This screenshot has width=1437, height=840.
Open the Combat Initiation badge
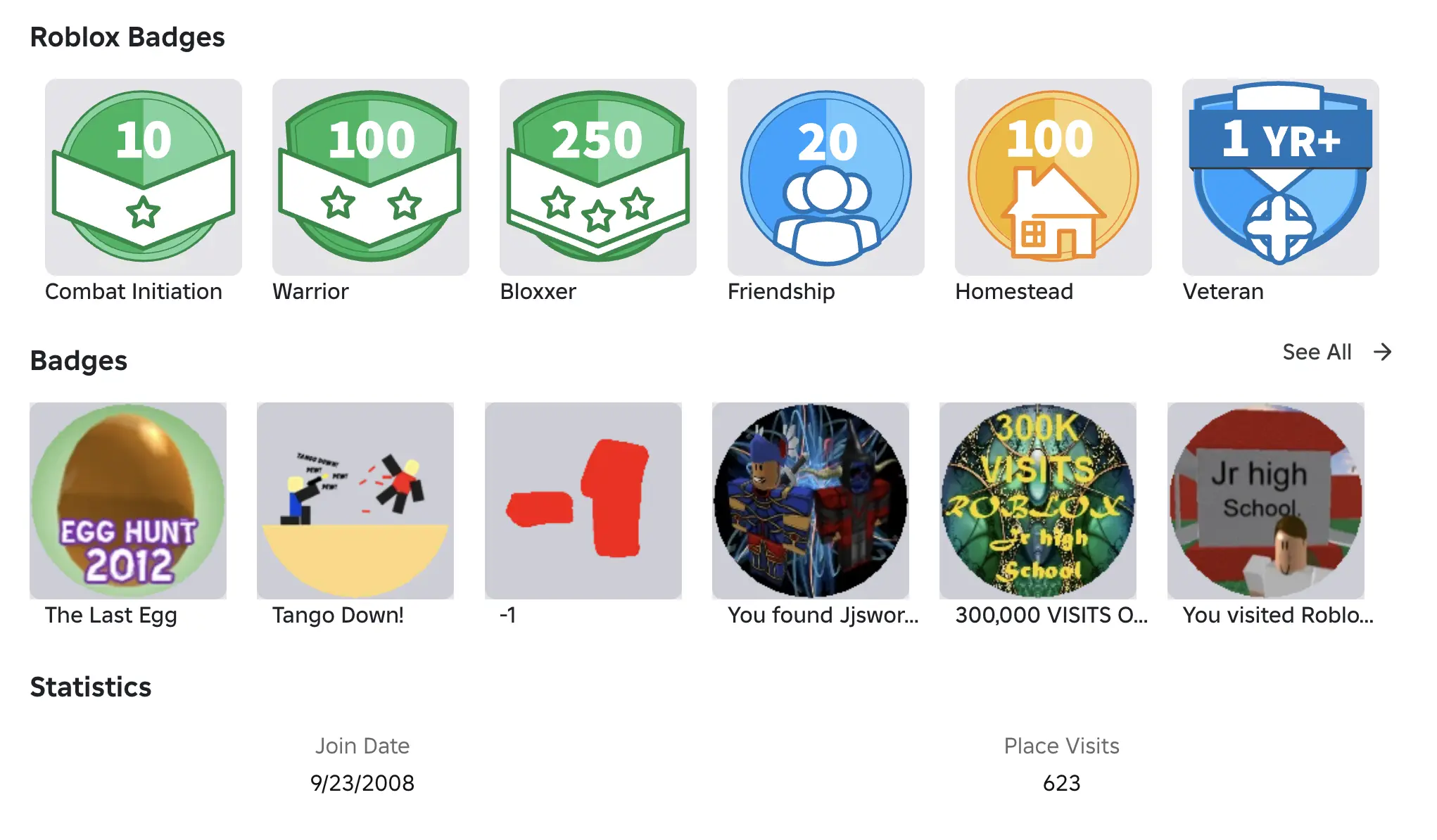pyautogui.click(x=143, y=177)
